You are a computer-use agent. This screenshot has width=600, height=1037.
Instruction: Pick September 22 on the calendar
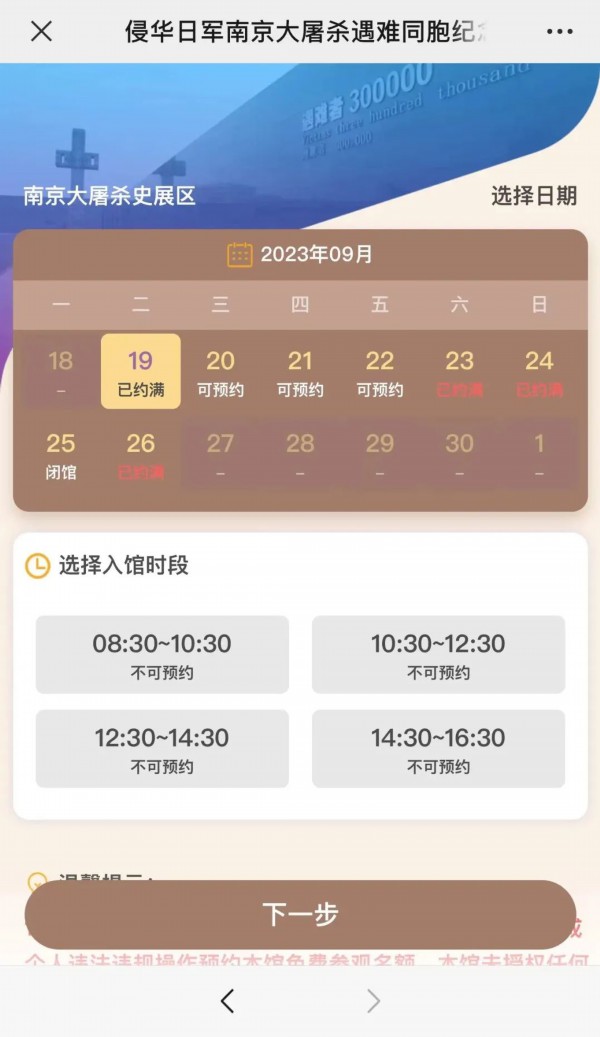click(379, 372)
